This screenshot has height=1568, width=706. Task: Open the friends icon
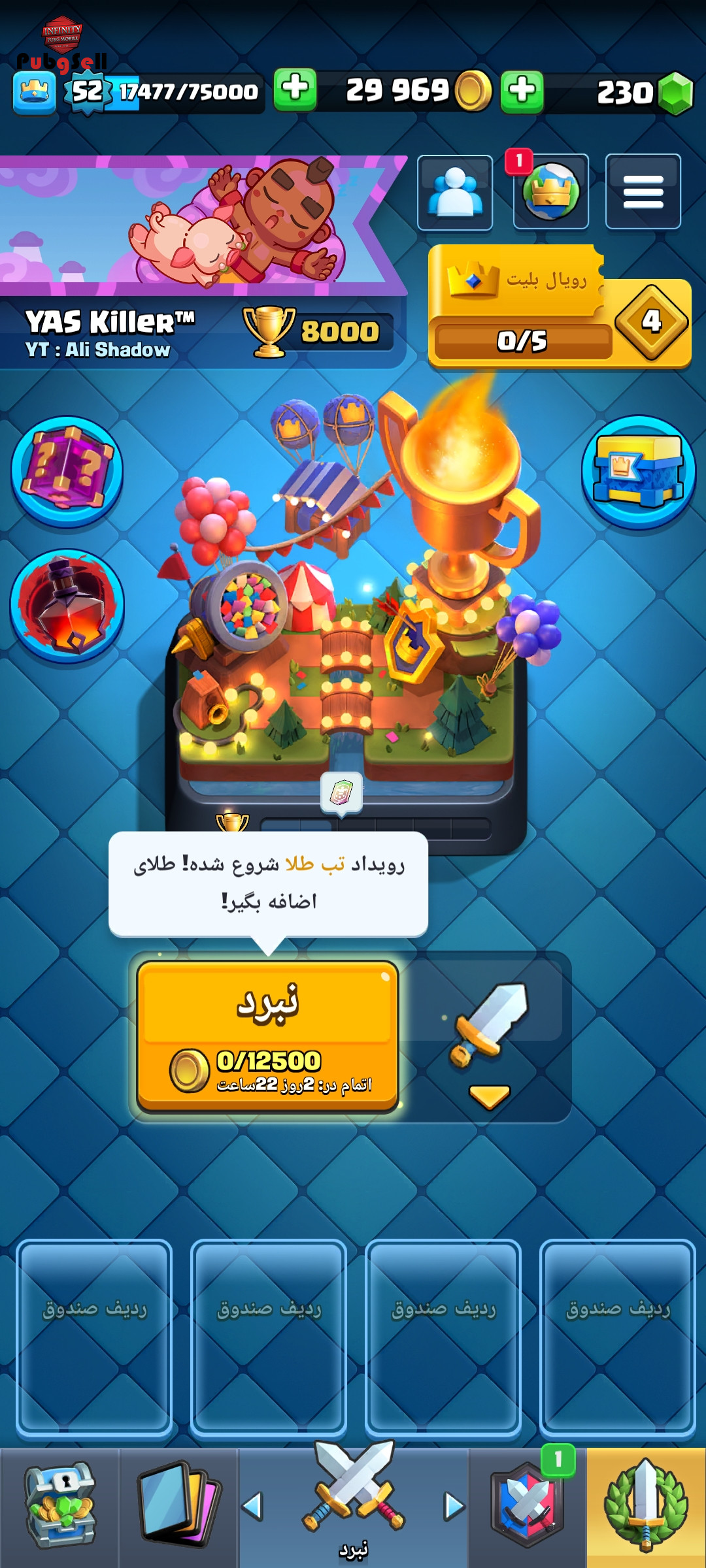(x=455, y=193)
